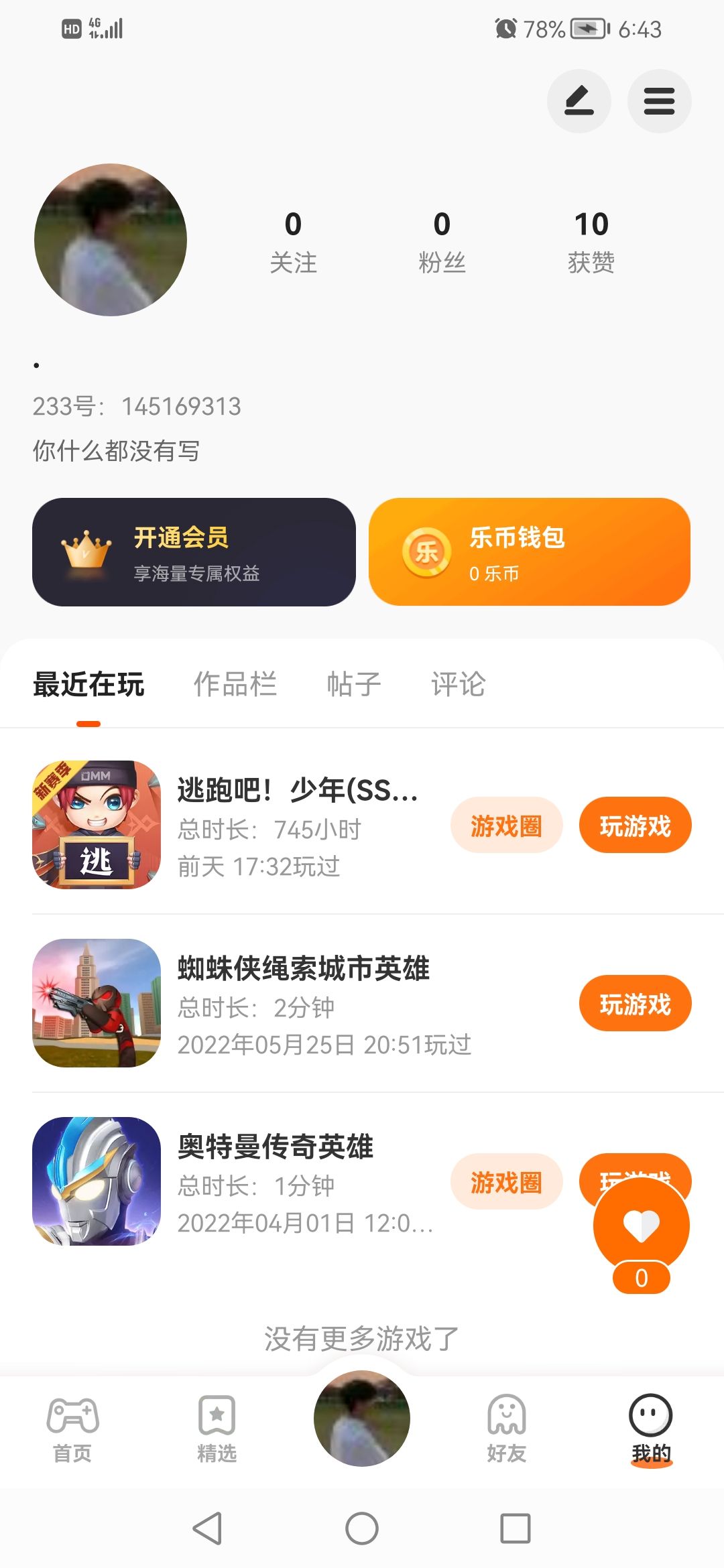
Task: Switch to the 评论 tab
Action: tap(459, 684)
